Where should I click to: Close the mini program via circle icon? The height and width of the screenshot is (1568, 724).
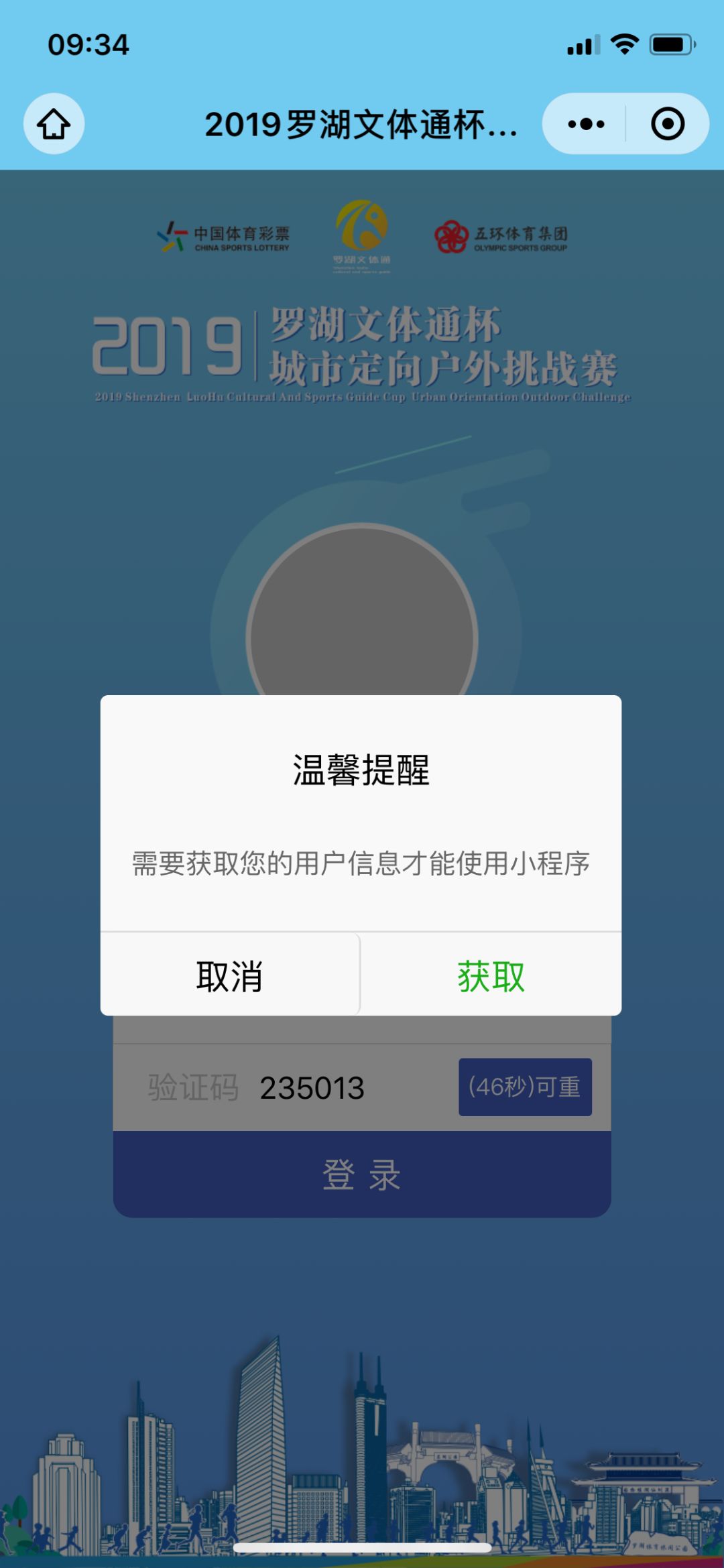point(667,124)
